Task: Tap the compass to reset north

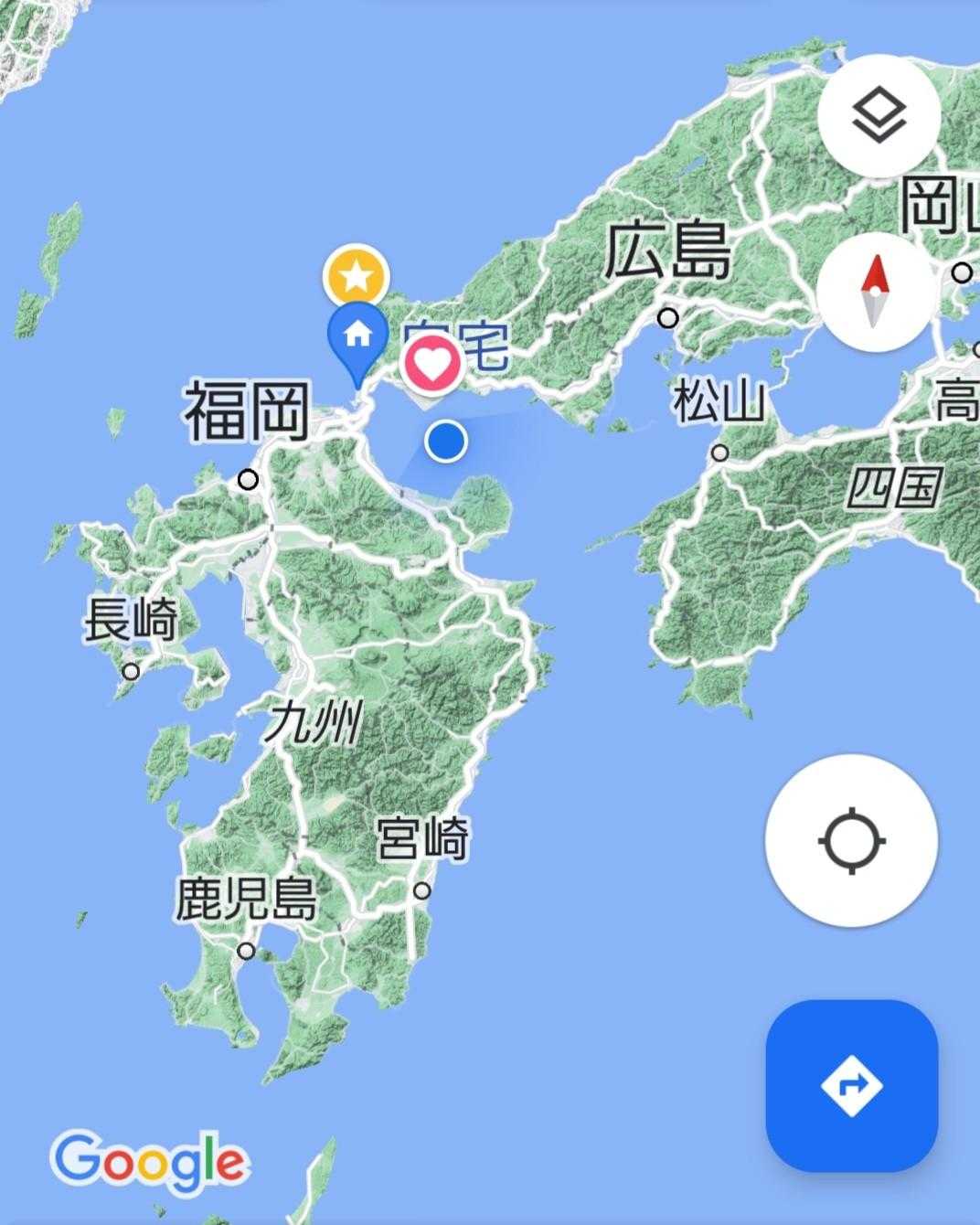Action: (x=877, y=292)
